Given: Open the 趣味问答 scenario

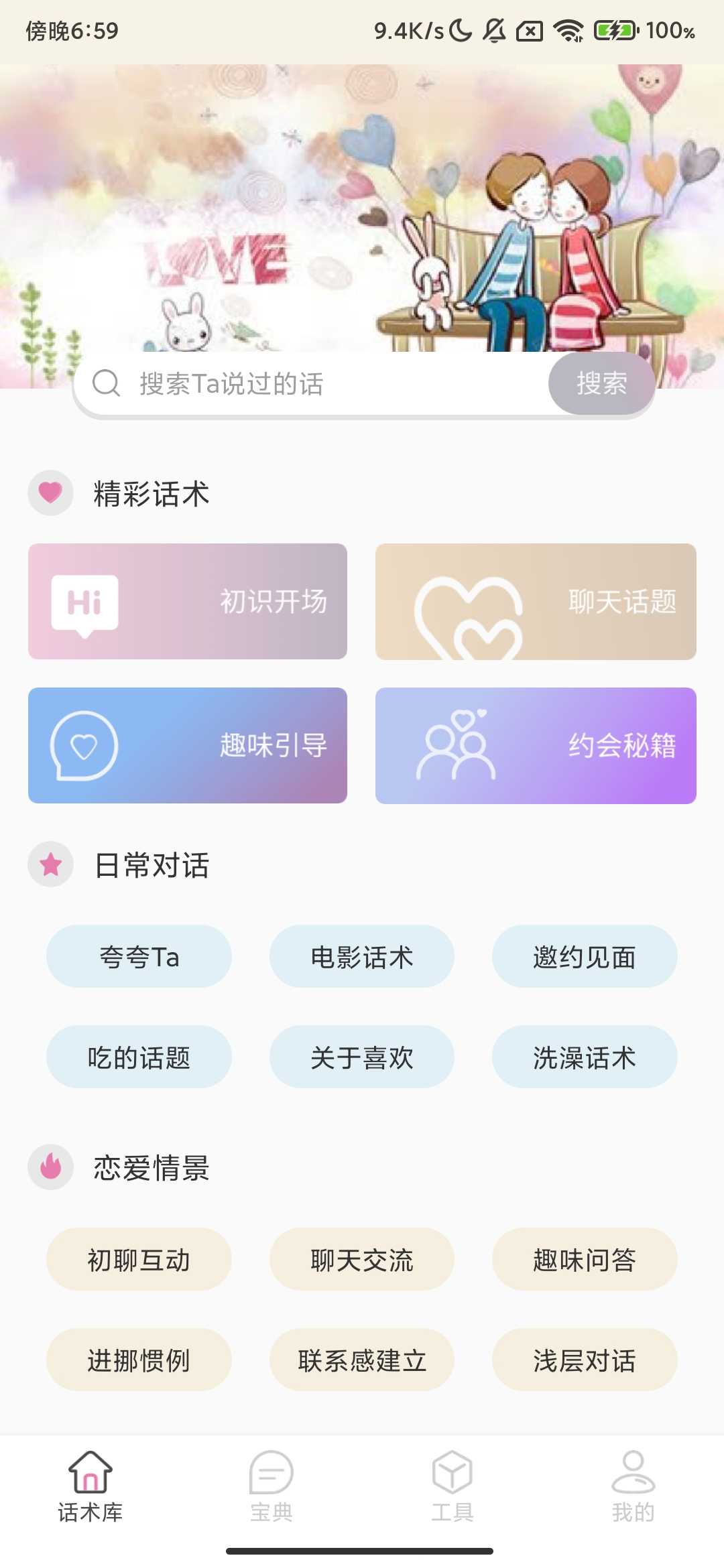Looking at the screenshot, I should 585,1259.
